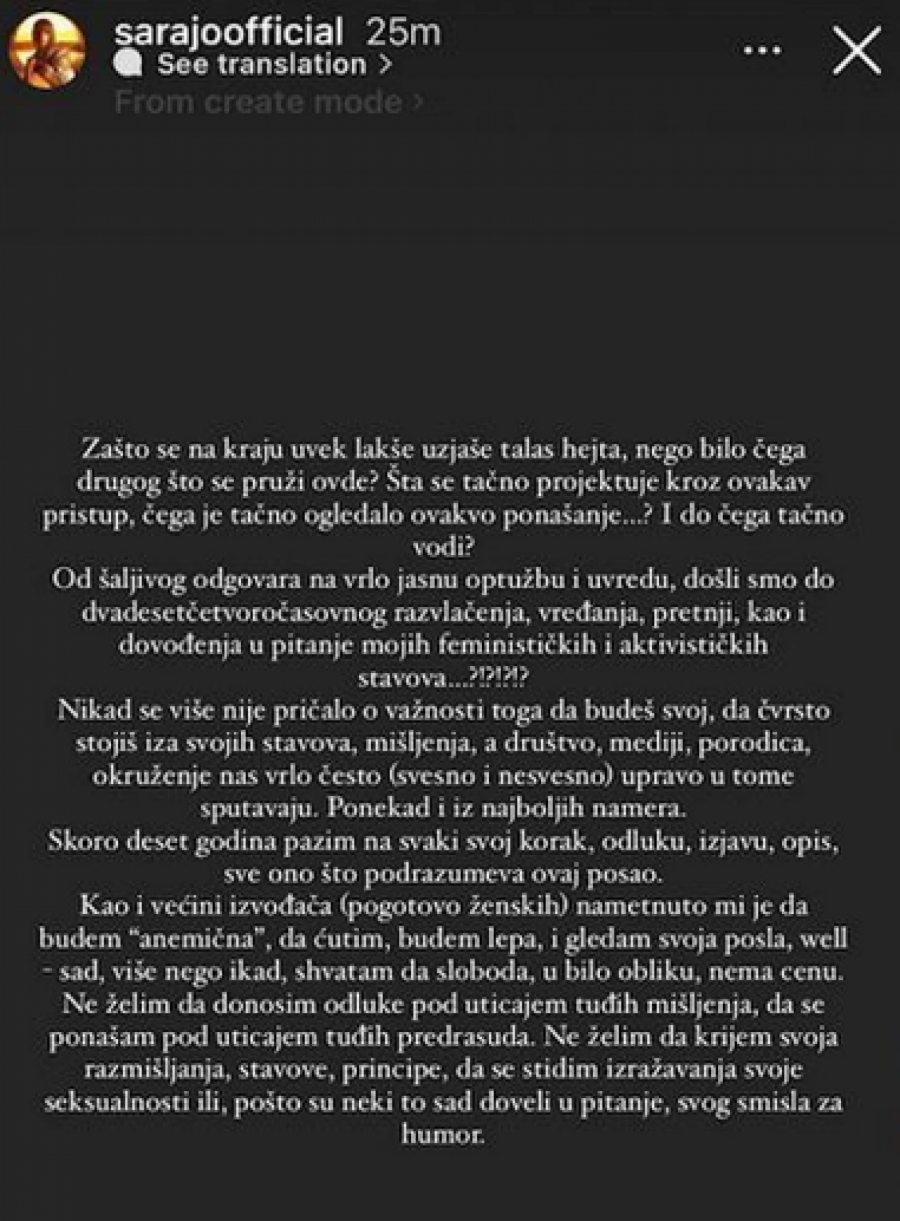Screen dimensions: 900x1221
Task: Open sarajoofficial's profile picture
Action: click(47, 51)
